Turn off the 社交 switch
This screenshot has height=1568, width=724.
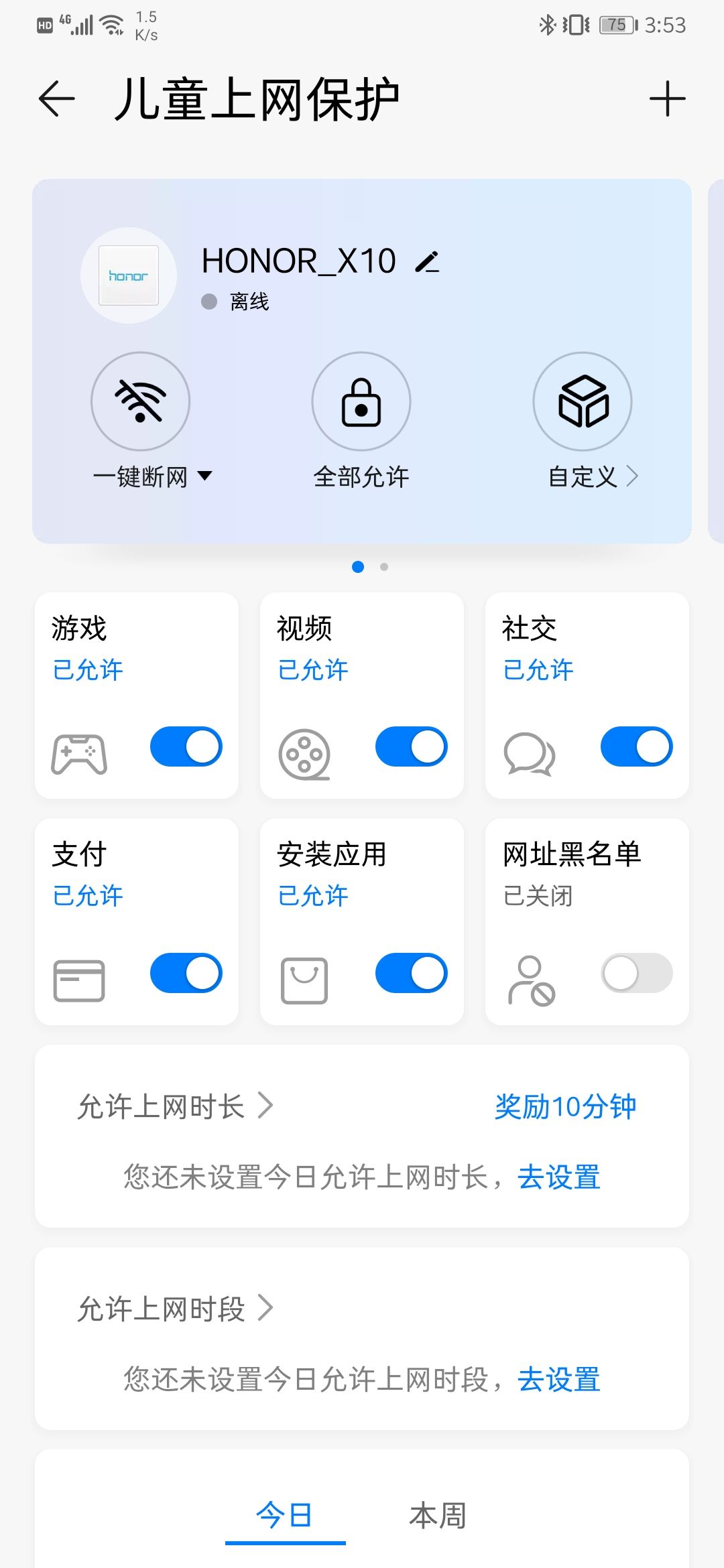click(x=637, y=746)
